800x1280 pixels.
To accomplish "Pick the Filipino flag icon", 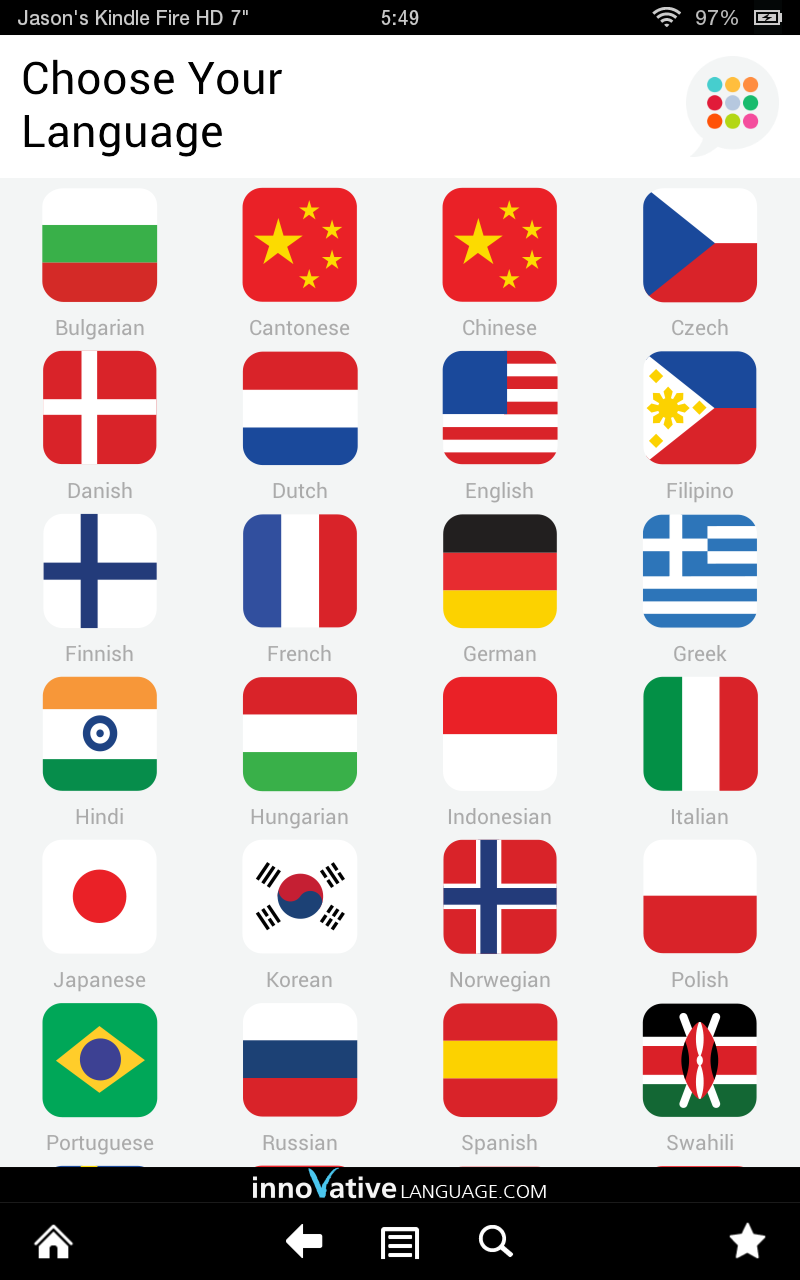I will point(699,408).
